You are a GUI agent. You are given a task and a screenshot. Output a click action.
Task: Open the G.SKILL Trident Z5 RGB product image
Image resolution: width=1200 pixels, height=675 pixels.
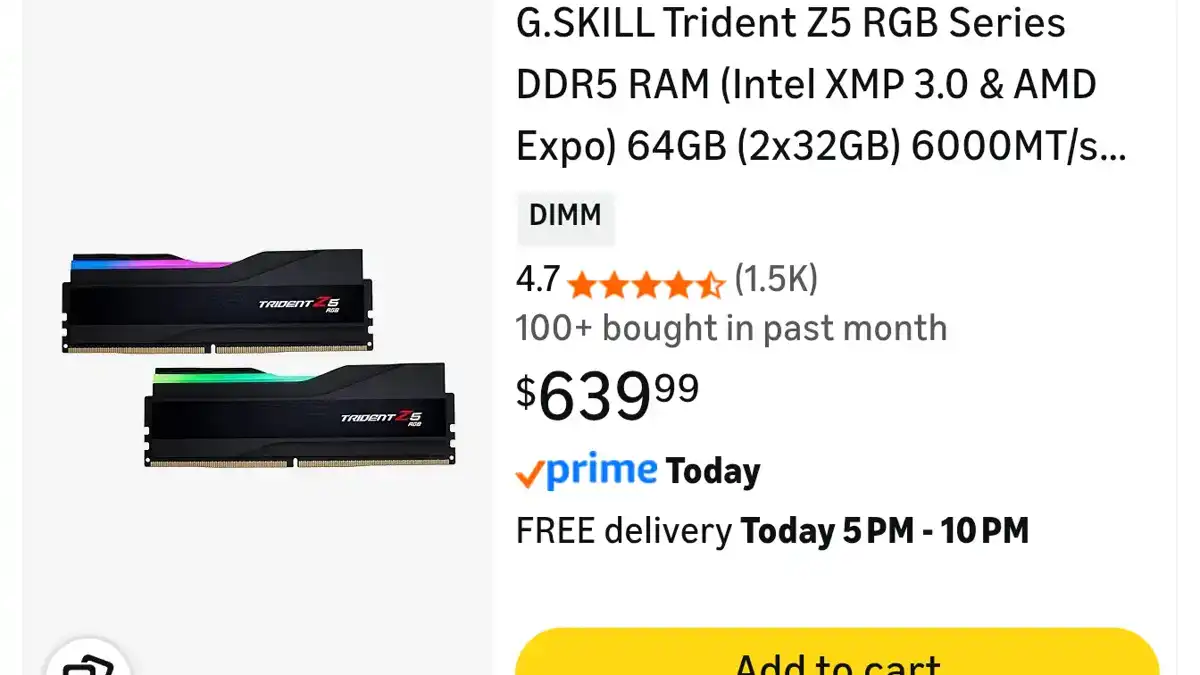[258, 357]
